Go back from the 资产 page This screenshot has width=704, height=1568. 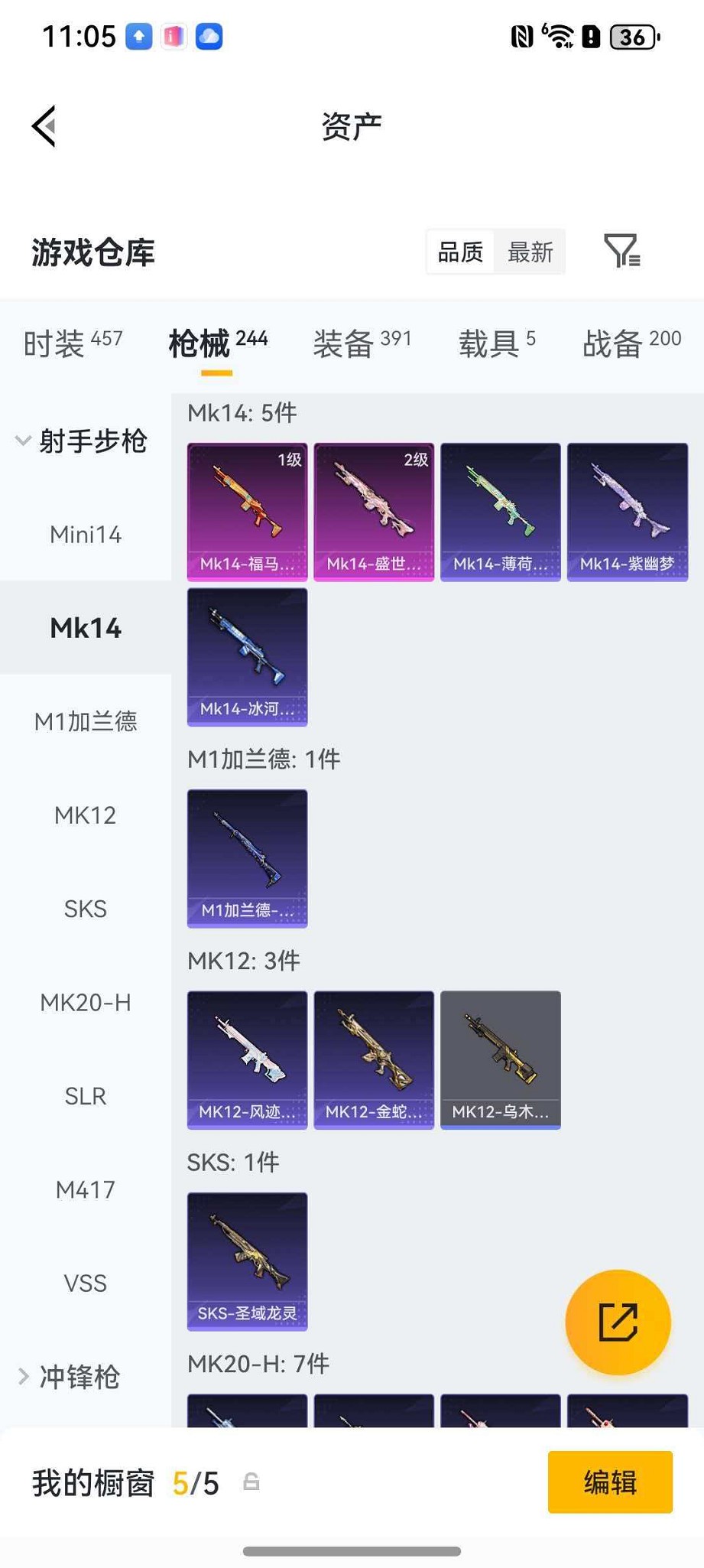pos(44,126)
